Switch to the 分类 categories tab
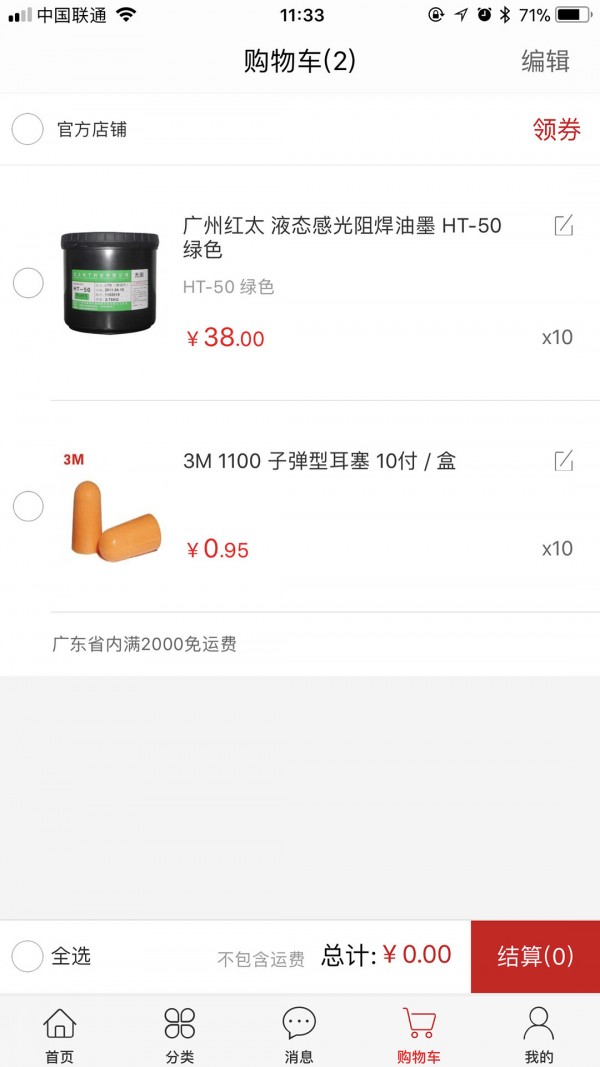Image resolution: width=600 pixels, height=1067 pixels. coord(179,1035)
